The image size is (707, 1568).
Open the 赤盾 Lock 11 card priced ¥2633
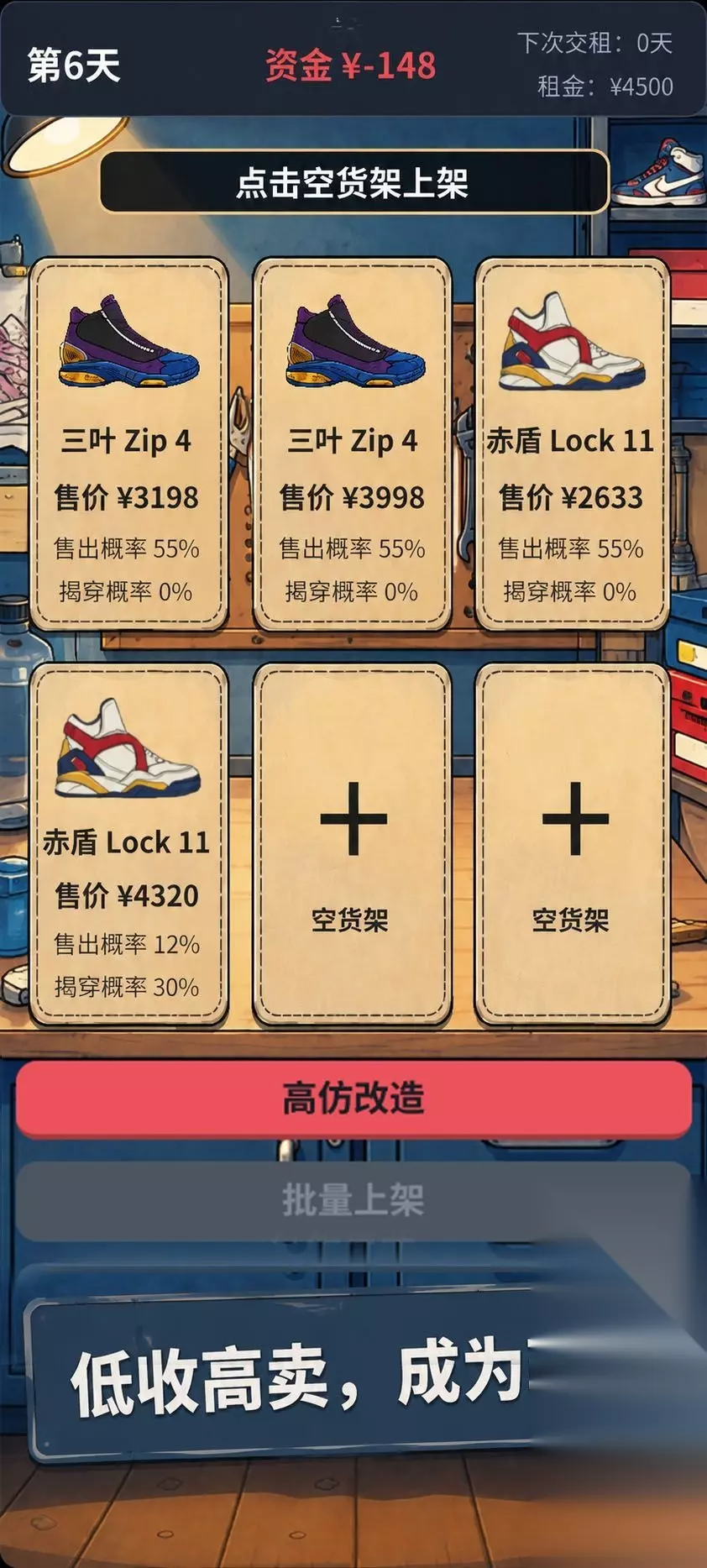572,443
